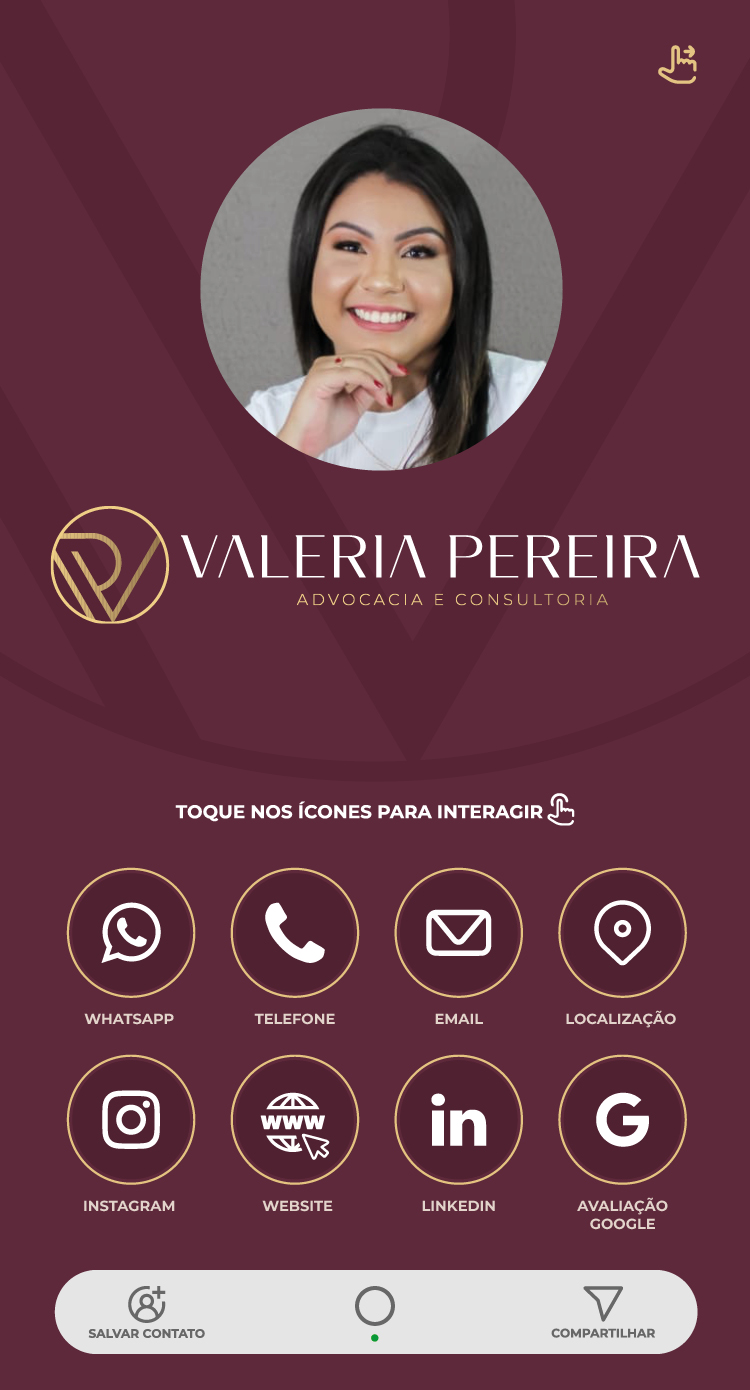
Task: Share the card via Compartilhar
Action: pos(603,1312)
